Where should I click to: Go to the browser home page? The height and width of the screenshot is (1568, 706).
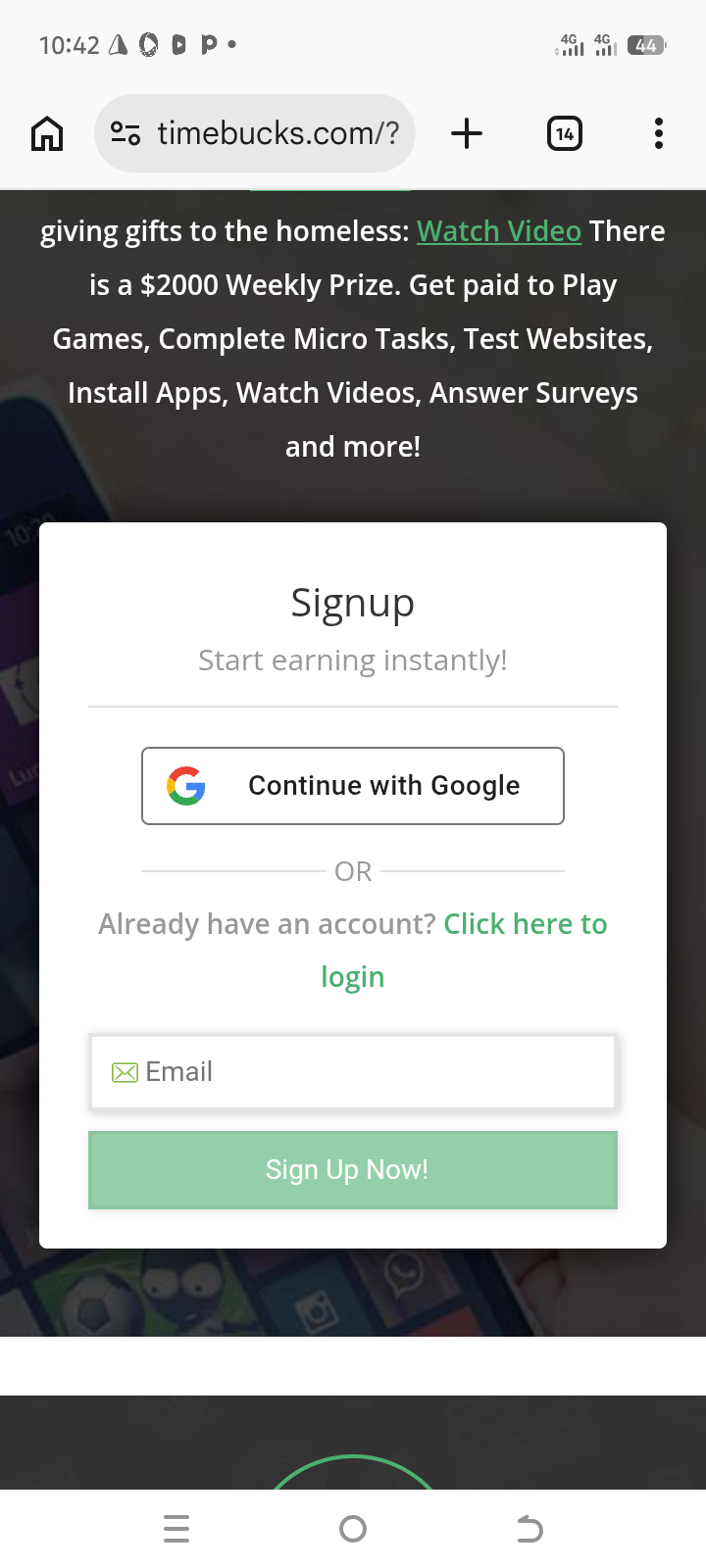(x=47, y=133)
